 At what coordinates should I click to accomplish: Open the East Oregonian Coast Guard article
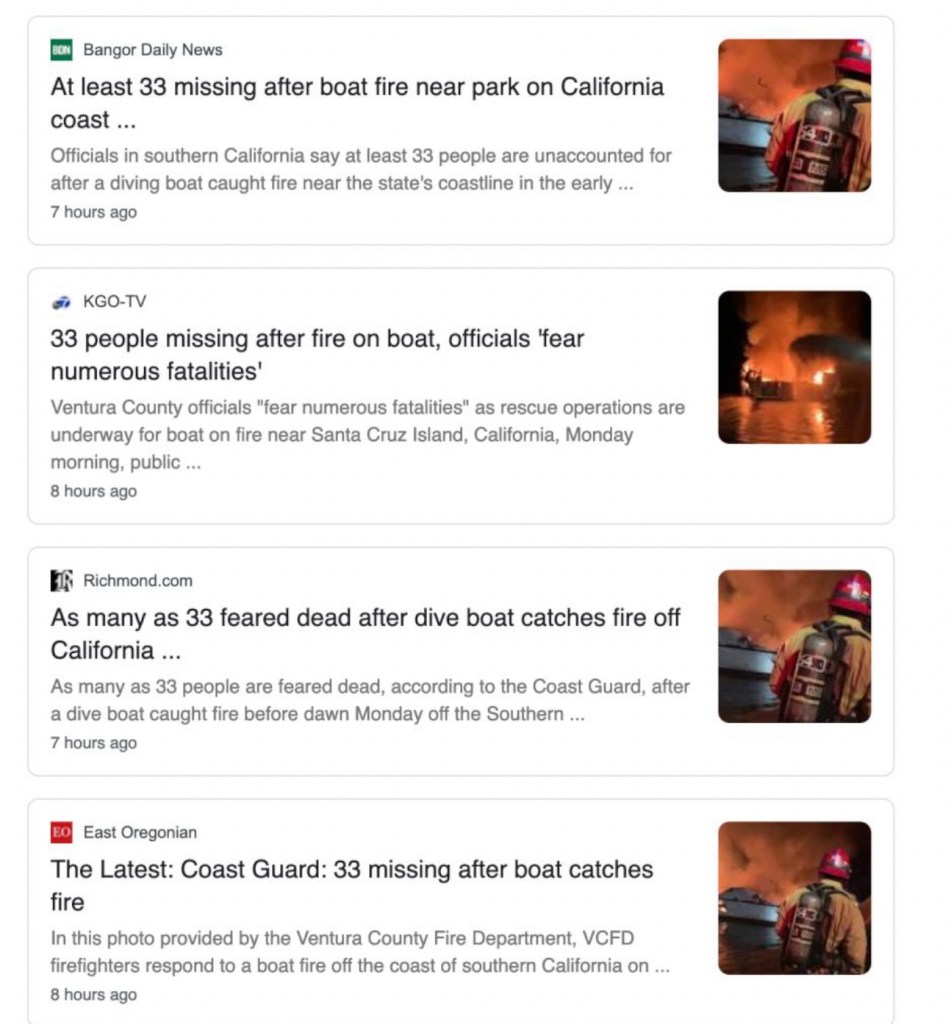[351, 870]
